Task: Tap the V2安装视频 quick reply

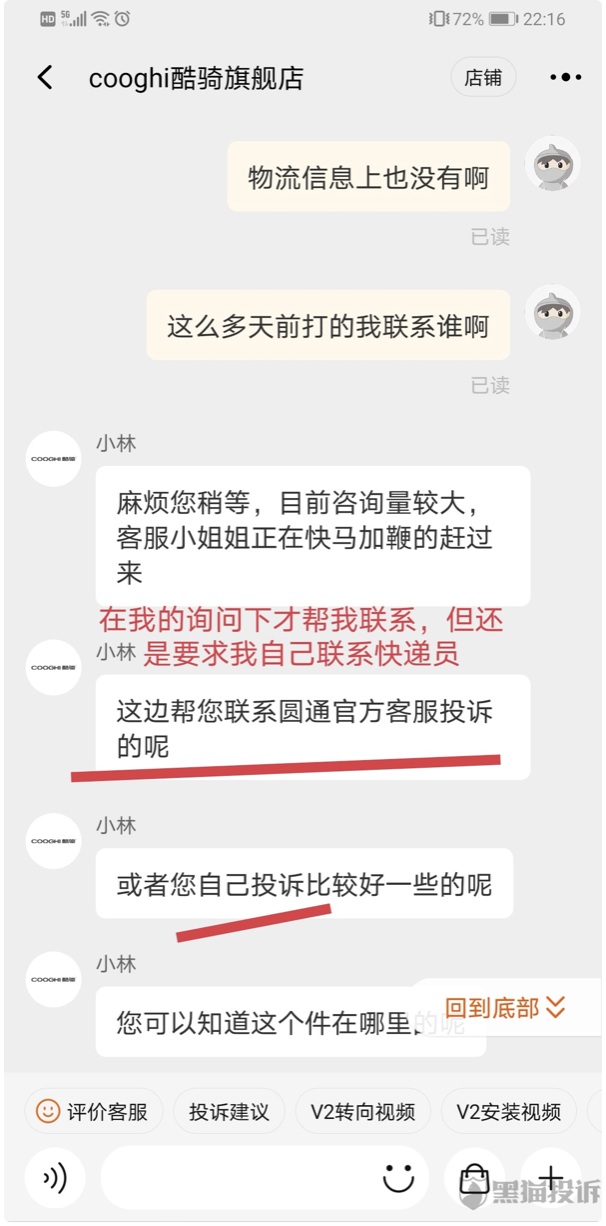Action: click(508, 1111)
